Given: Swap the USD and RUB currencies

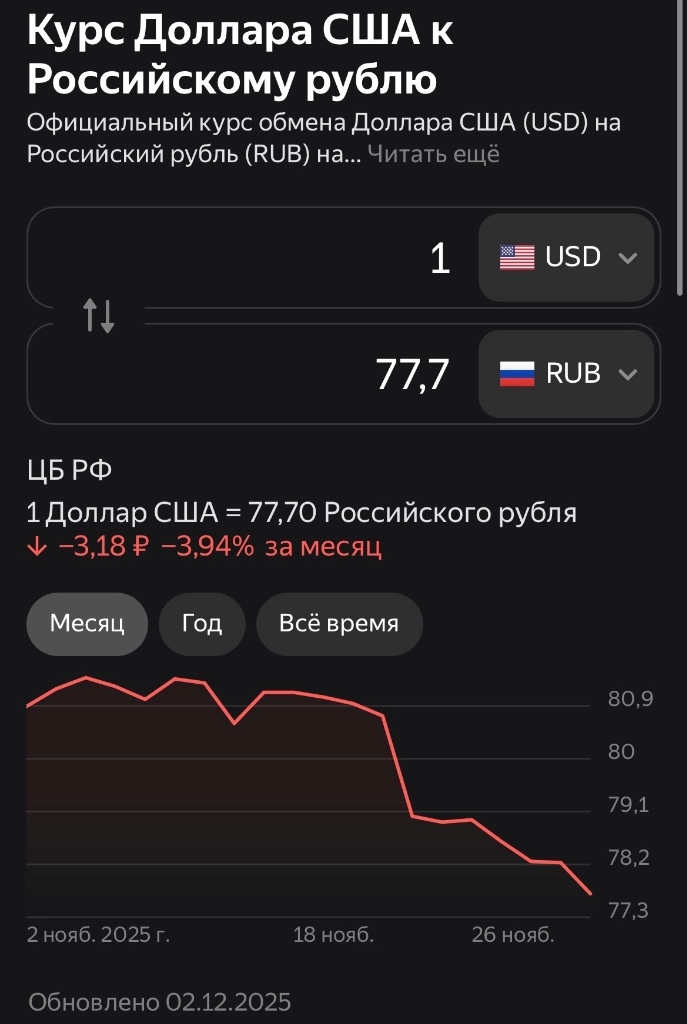Looking at the screenshot, I should 99,316.
